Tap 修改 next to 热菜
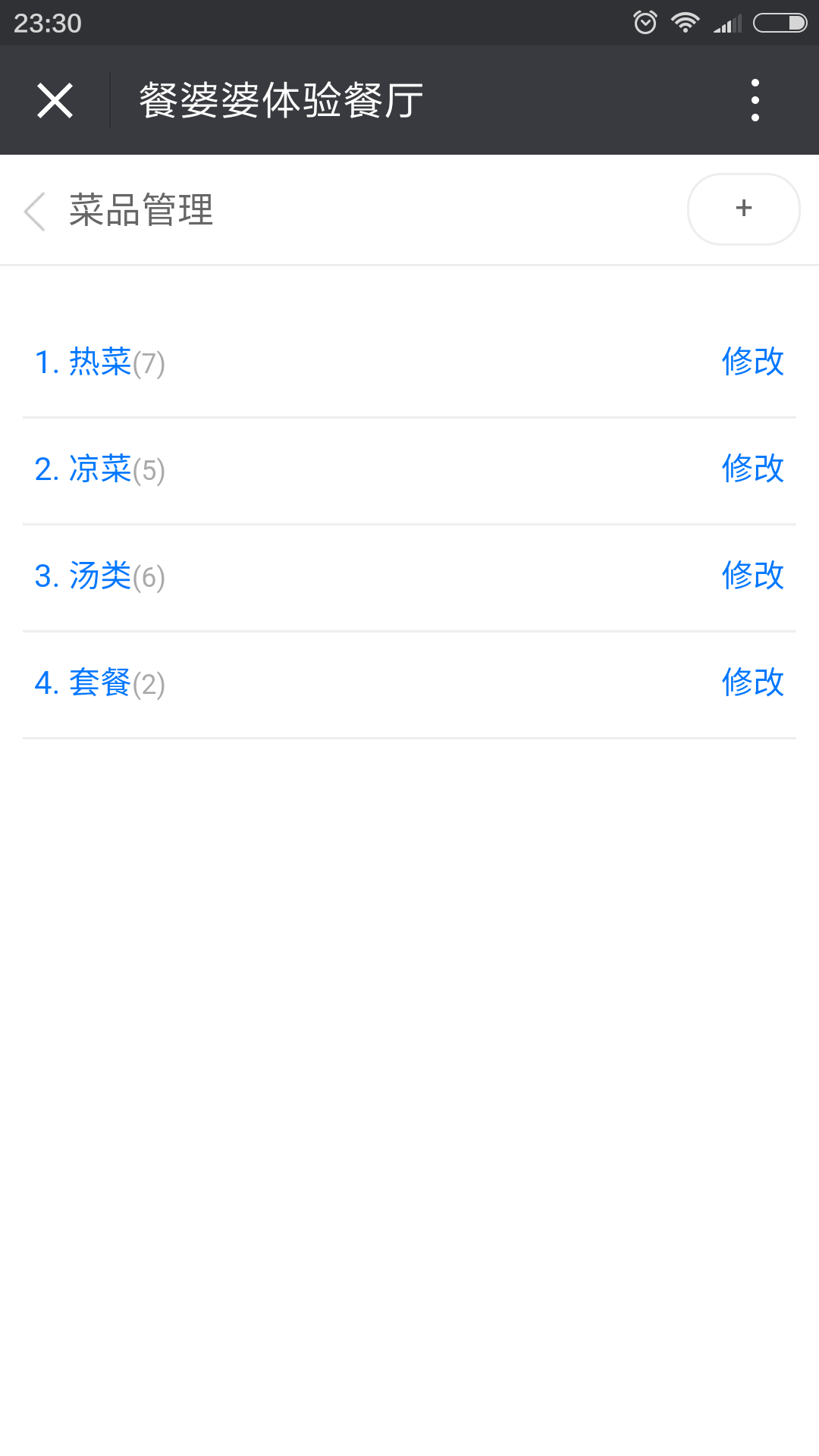Screen dimensions: 819x1456 tap(752, 362)
